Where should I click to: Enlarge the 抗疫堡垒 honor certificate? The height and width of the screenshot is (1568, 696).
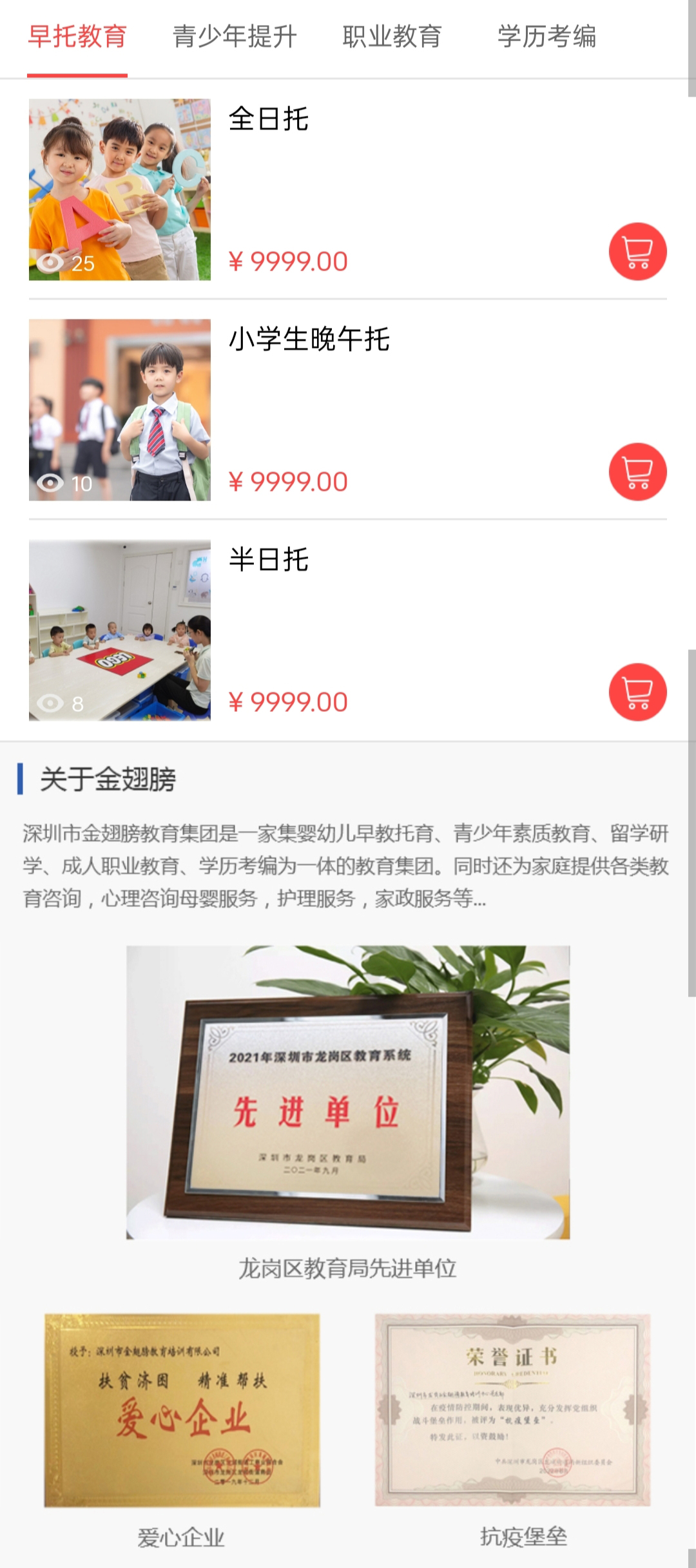pyautogui.click(x=513, y=1410)
